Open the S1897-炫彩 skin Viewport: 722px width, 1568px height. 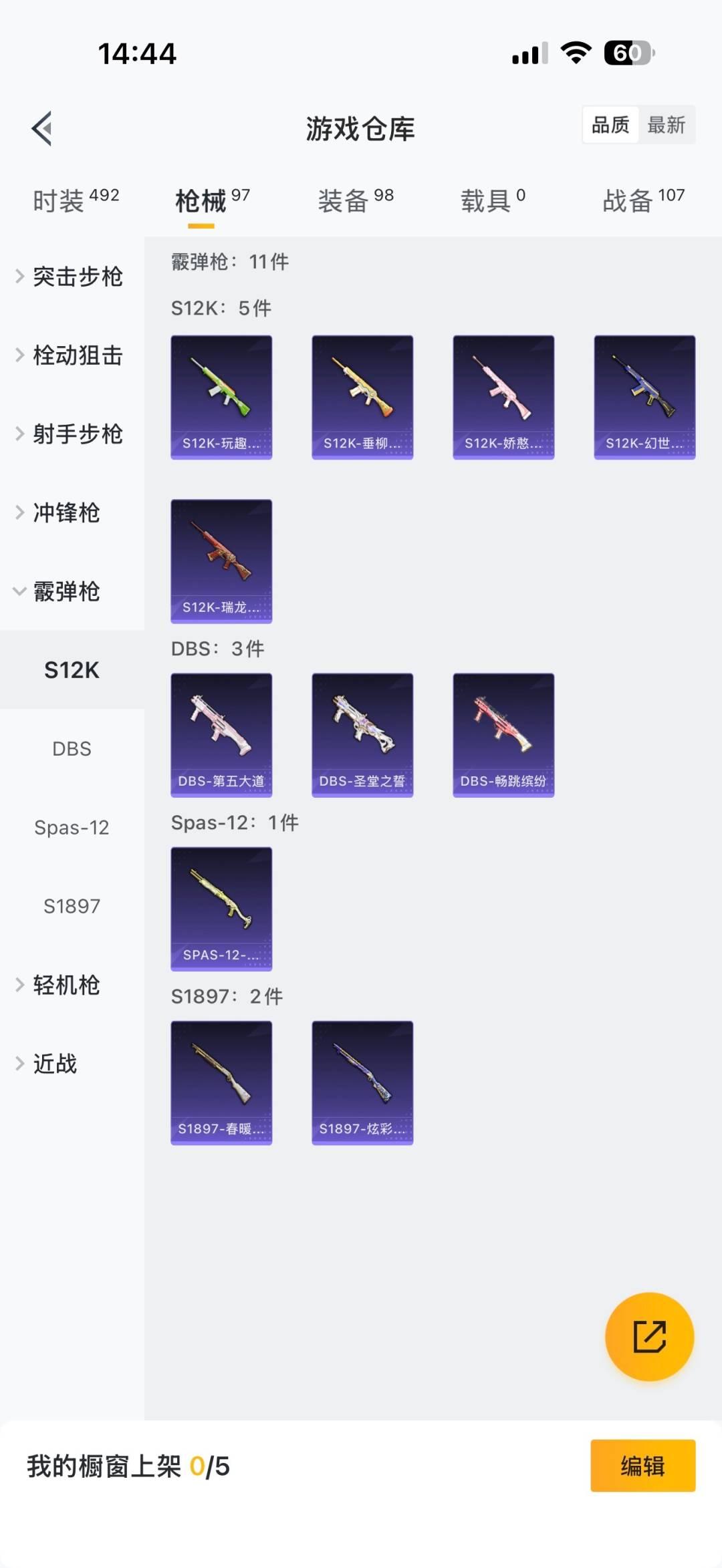click(362, 1082)
